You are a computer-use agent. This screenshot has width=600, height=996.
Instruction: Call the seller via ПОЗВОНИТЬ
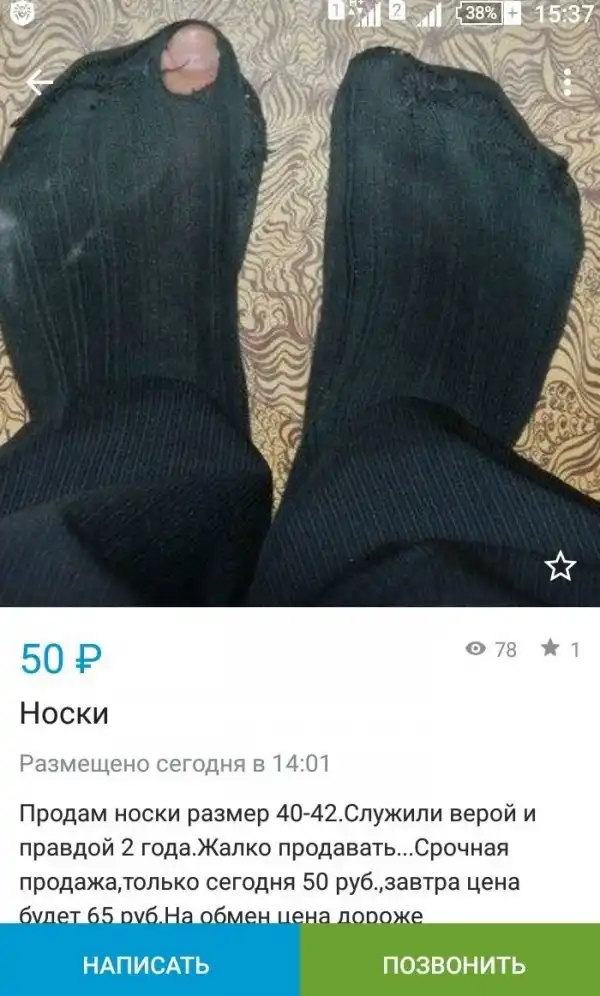(x=452, y=964)
